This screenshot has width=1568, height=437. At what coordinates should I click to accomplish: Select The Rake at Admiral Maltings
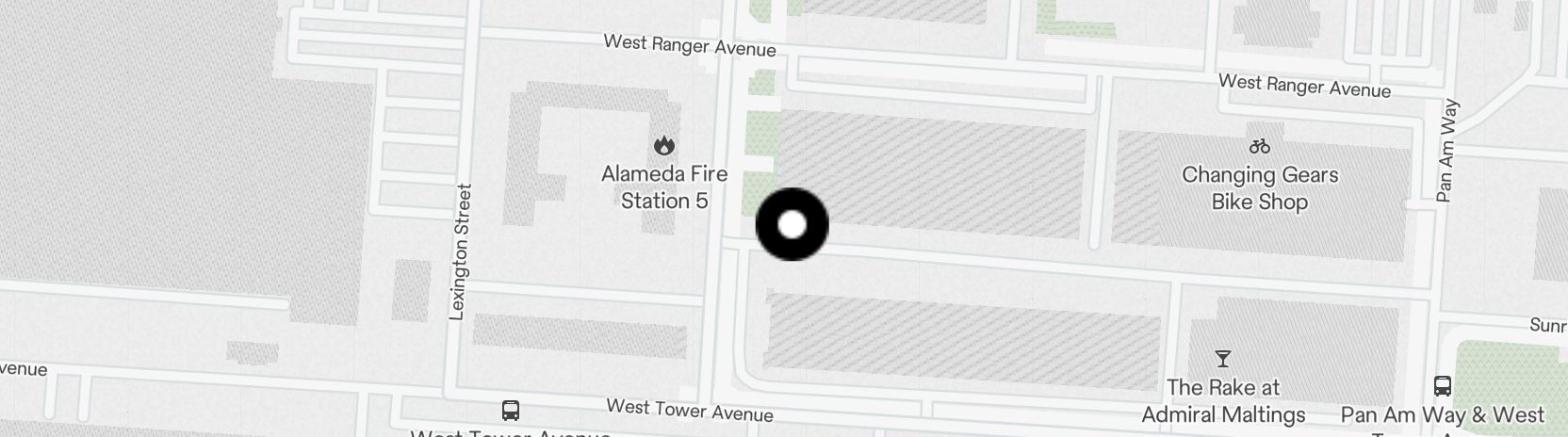(x=1223, y=359)
